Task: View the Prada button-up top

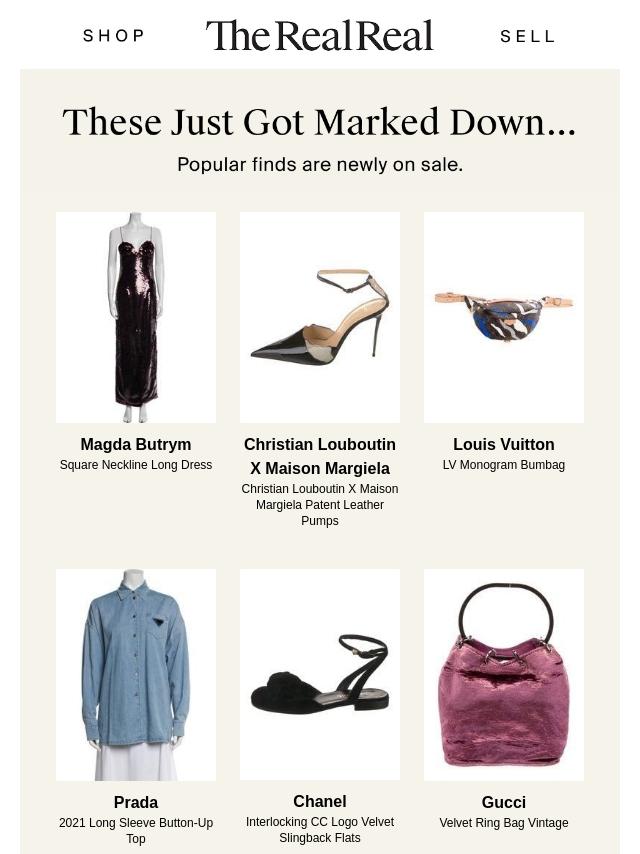Action: 136,675
